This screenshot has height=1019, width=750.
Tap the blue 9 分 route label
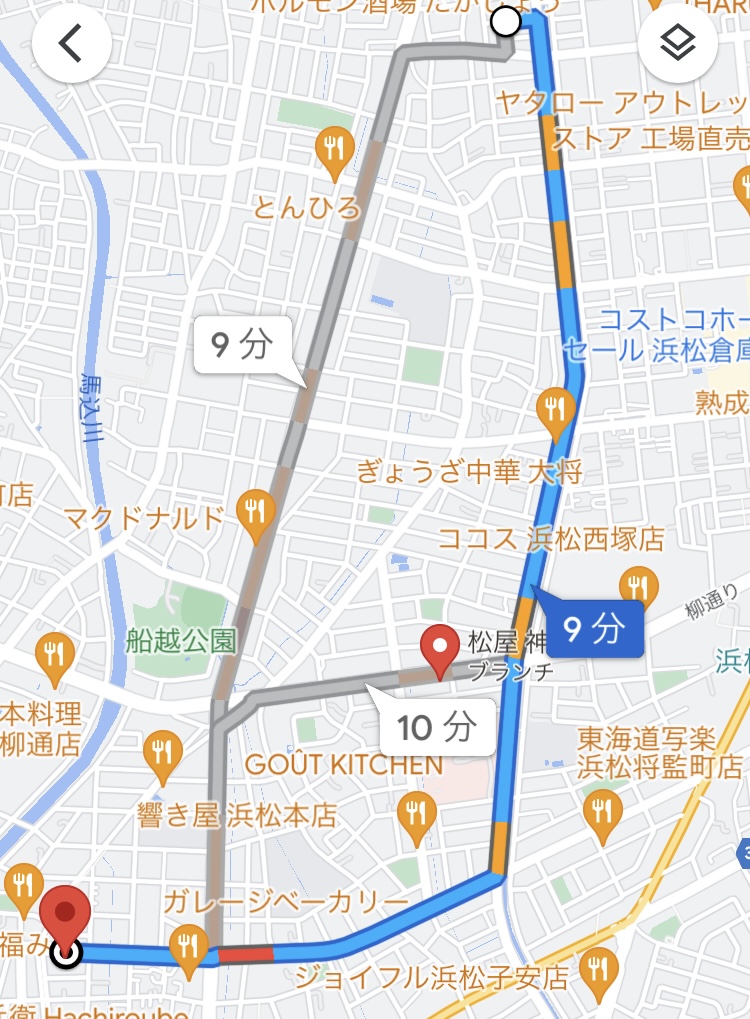[593, 628]
